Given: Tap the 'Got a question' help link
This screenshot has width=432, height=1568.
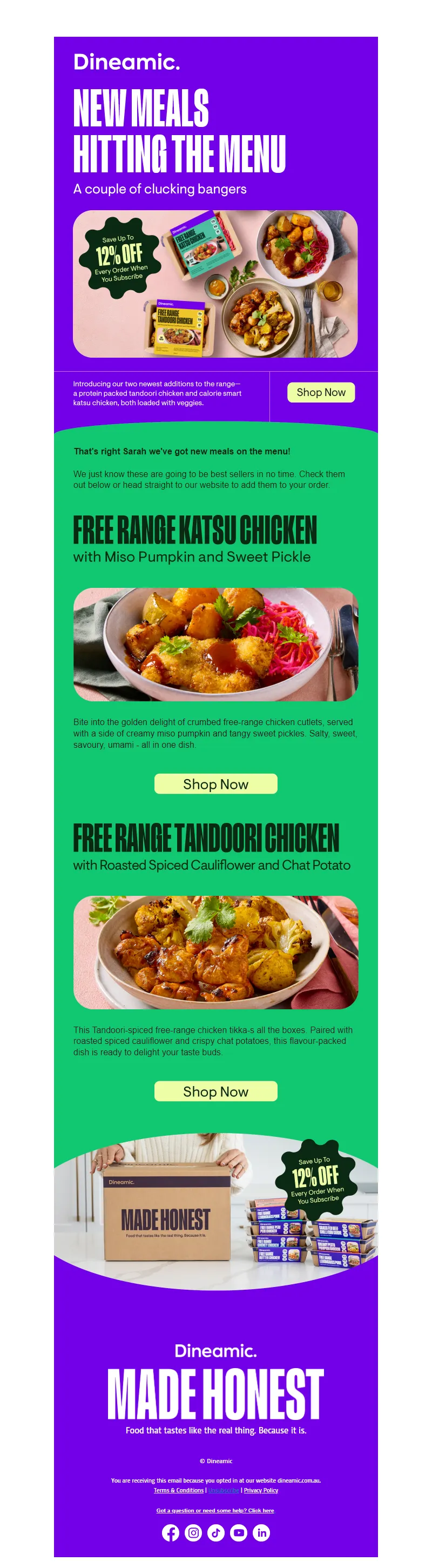Looking at the screenshot, I should (x=215, y=1510).
